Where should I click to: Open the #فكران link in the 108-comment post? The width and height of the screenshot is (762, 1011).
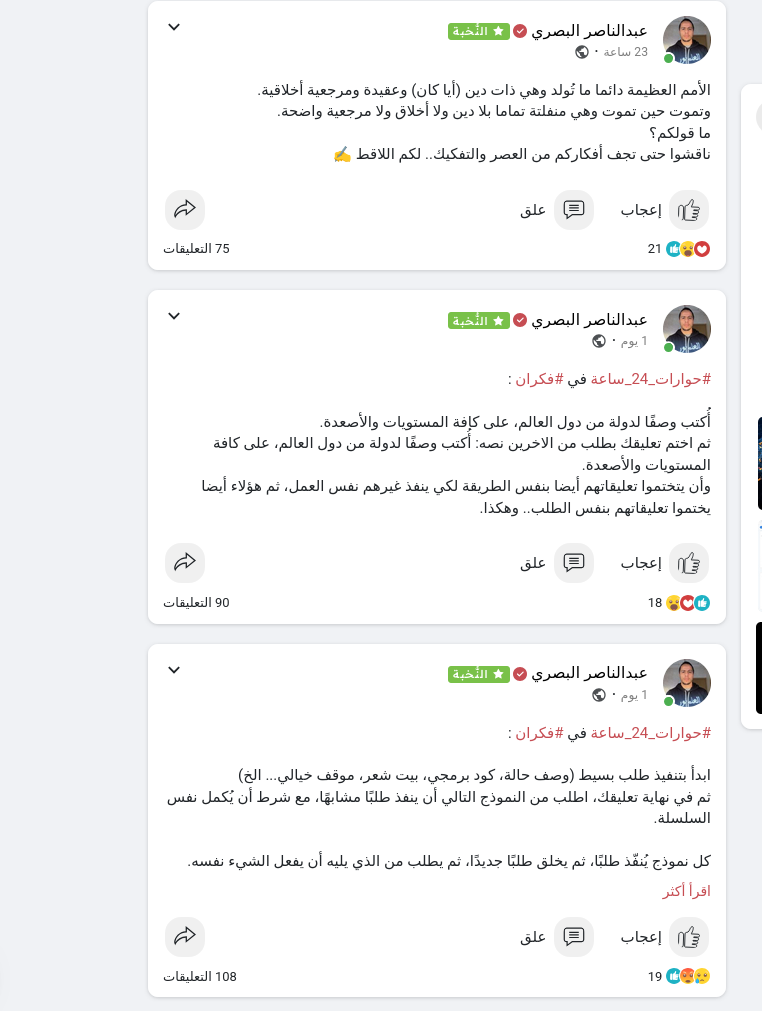(539, 733)
